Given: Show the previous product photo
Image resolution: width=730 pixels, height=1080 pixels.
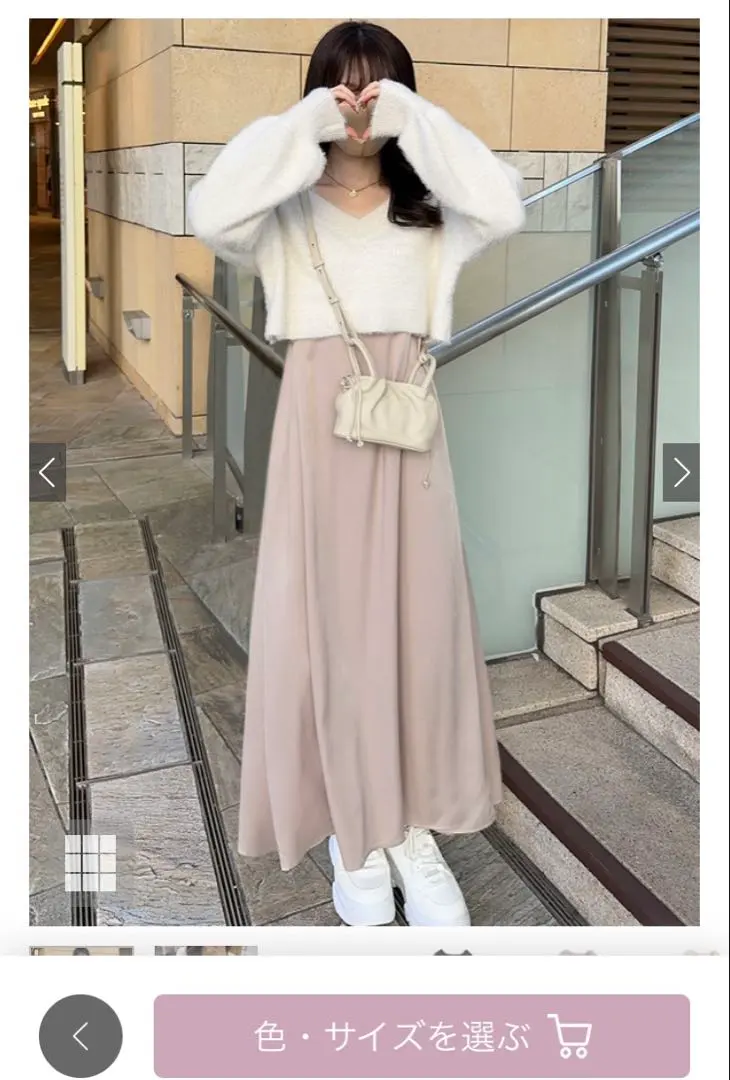Looking at the screenshot, I should point(47,472).
